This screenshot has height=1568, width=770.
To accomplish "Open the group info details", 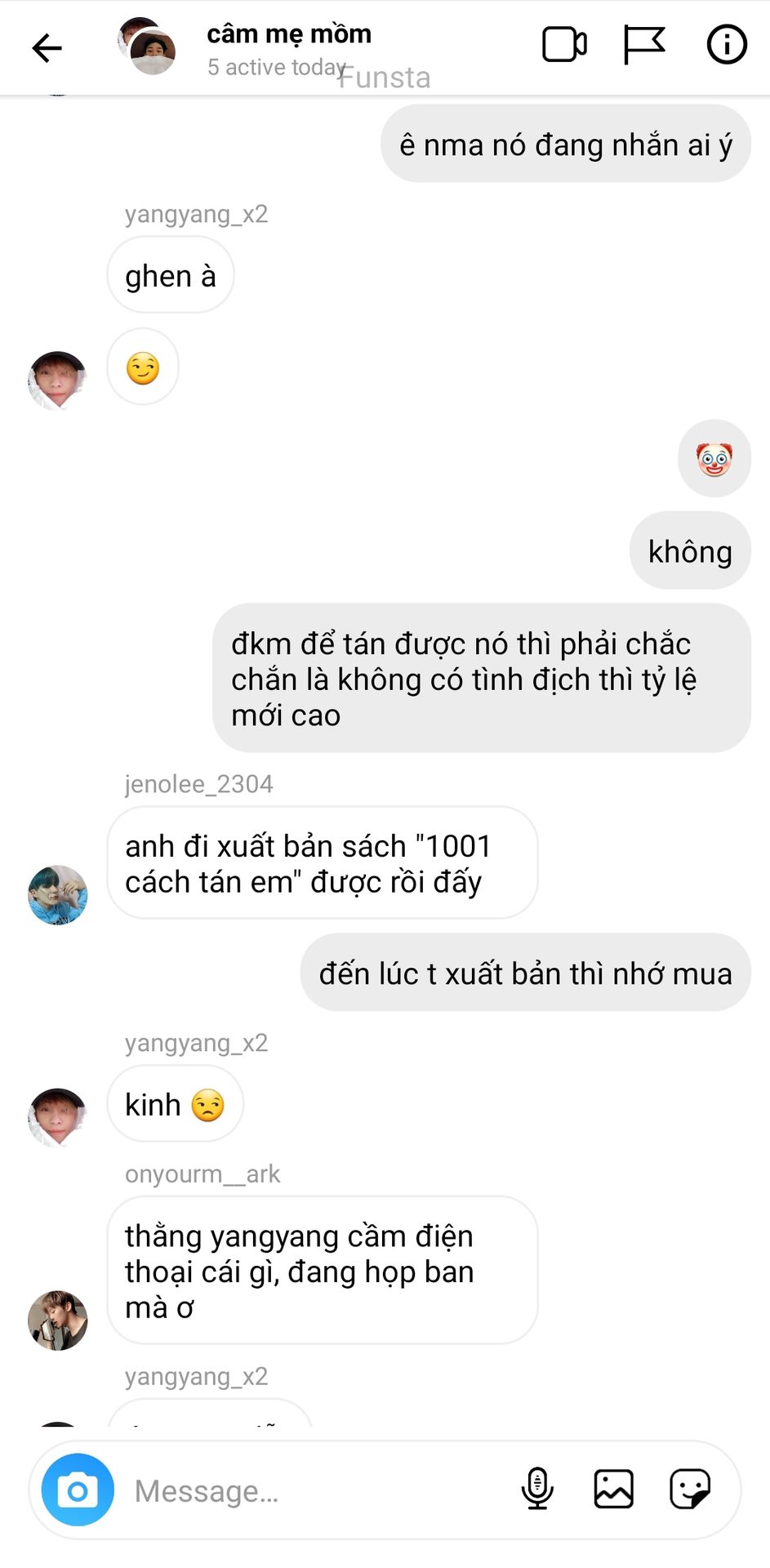I will point(726,45).
